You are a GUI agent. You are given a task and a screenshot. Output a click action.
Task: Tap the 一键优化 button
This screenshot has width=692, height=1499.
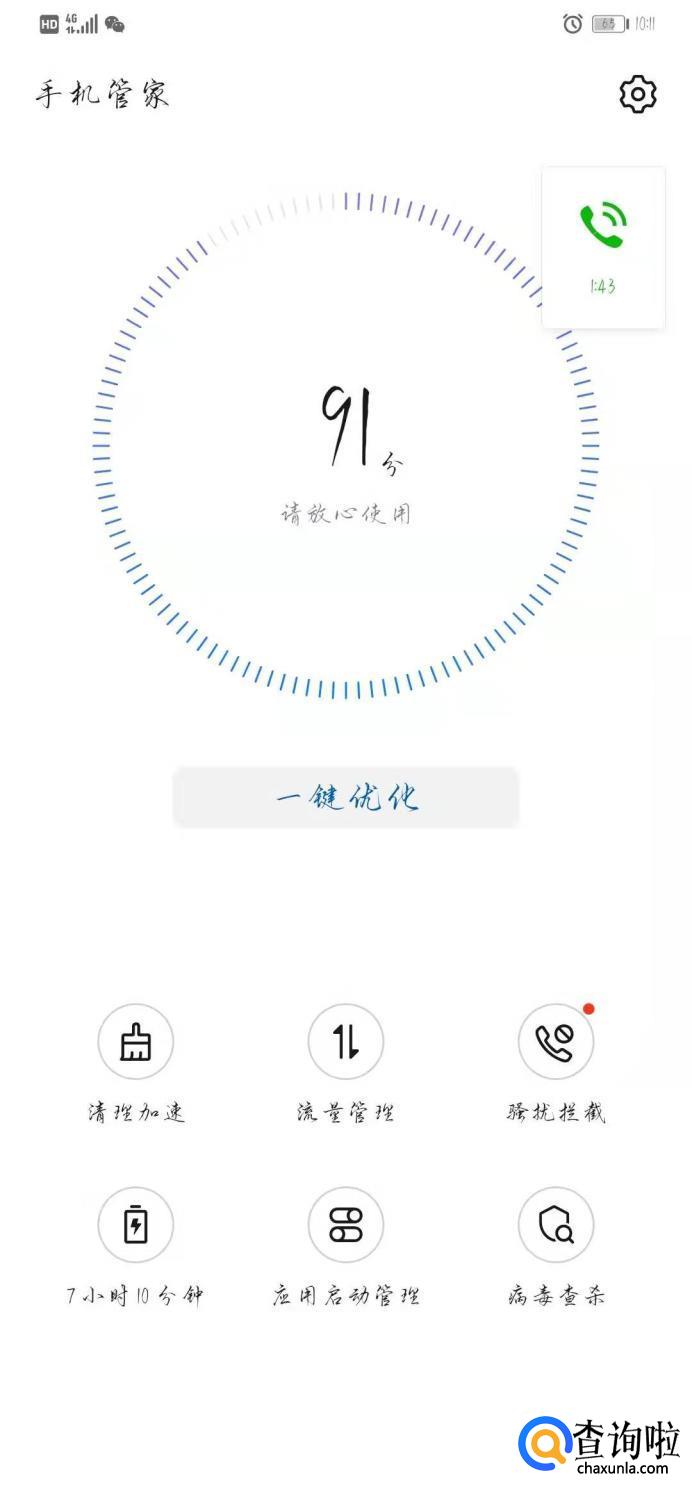click(x=346, y=797)
